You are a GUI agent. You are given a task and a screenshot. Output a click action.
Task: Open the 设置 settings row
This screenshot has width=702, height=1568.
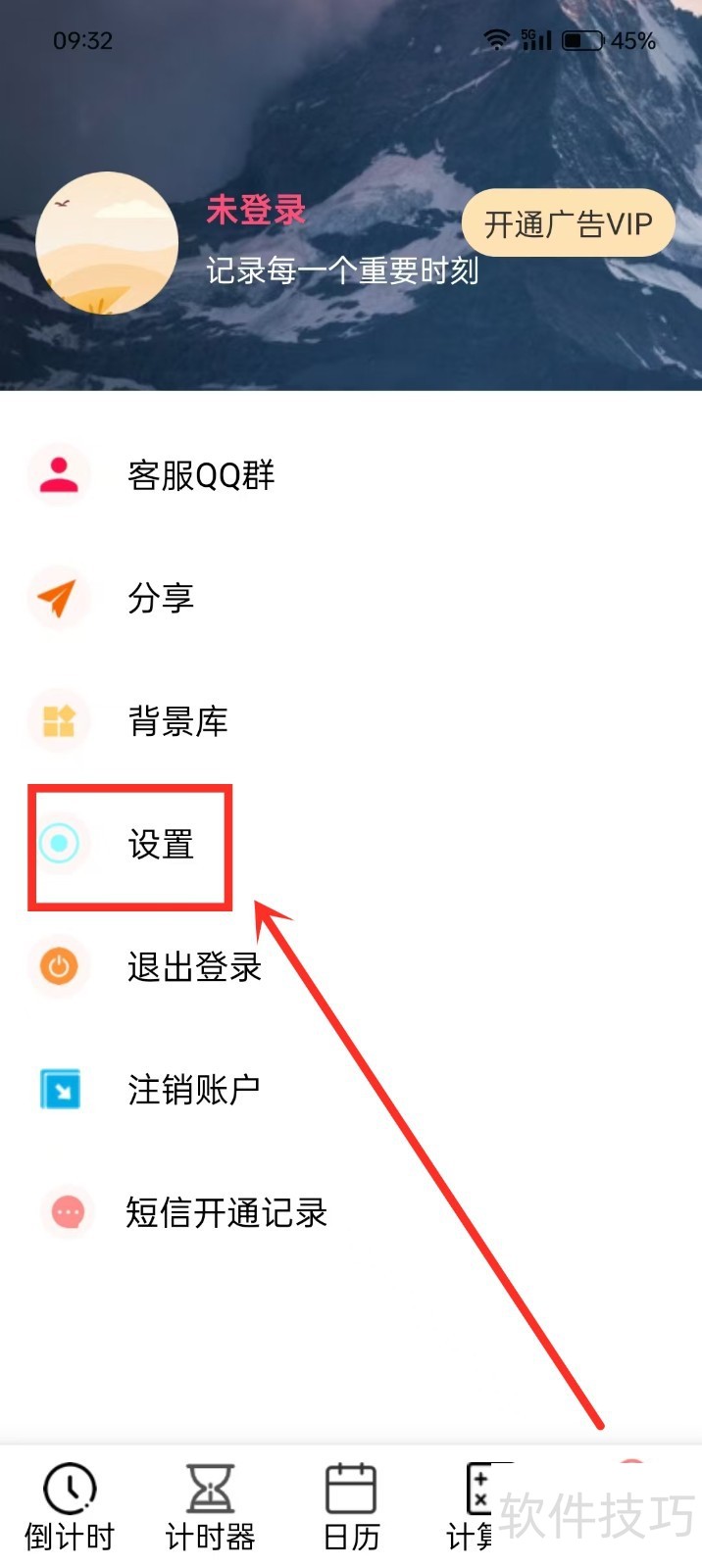coord(160,844)
